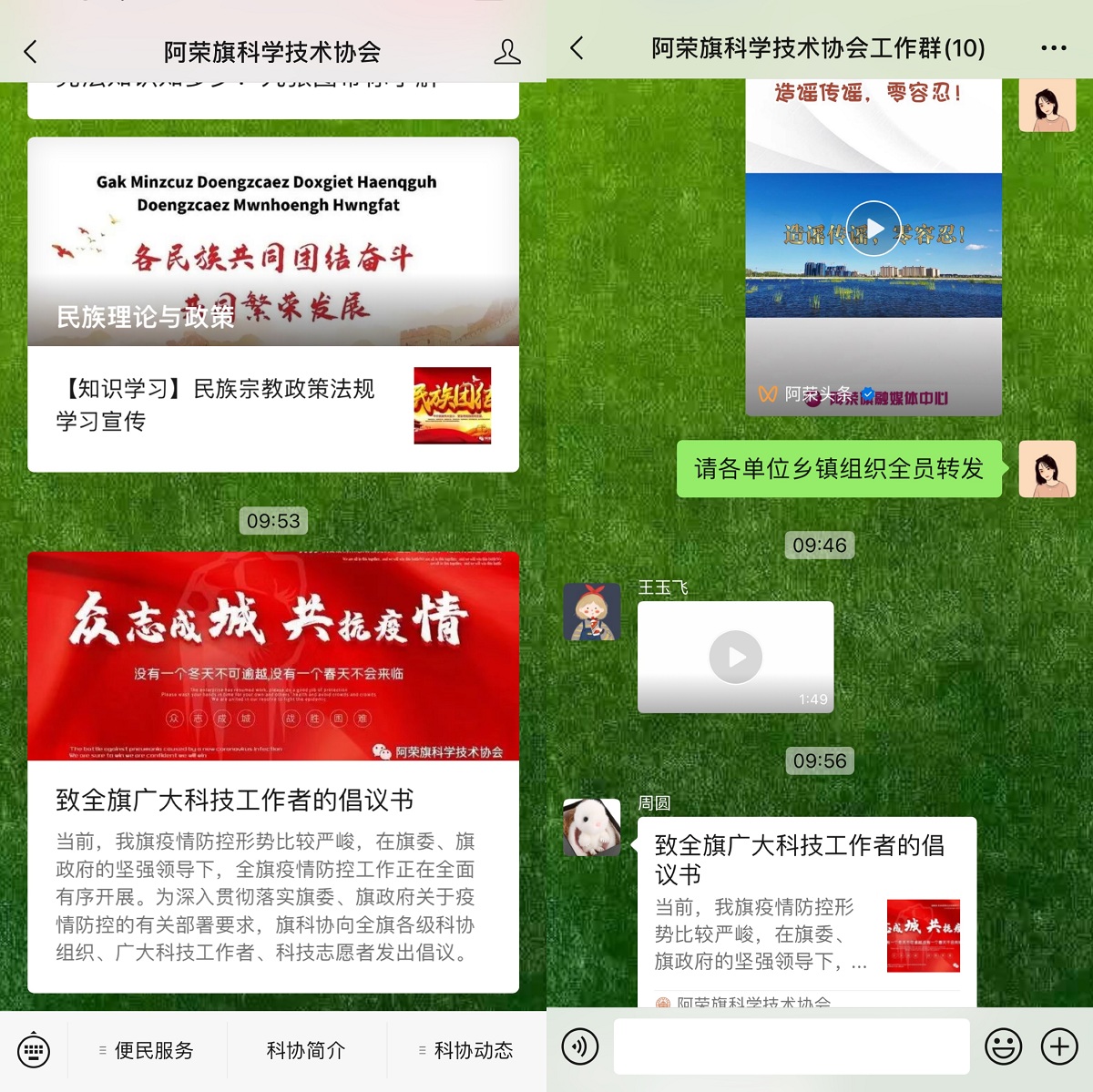Screen dimensions: 1093x1092
Task: Open the plus attachment menu
Action: 1059,1046
